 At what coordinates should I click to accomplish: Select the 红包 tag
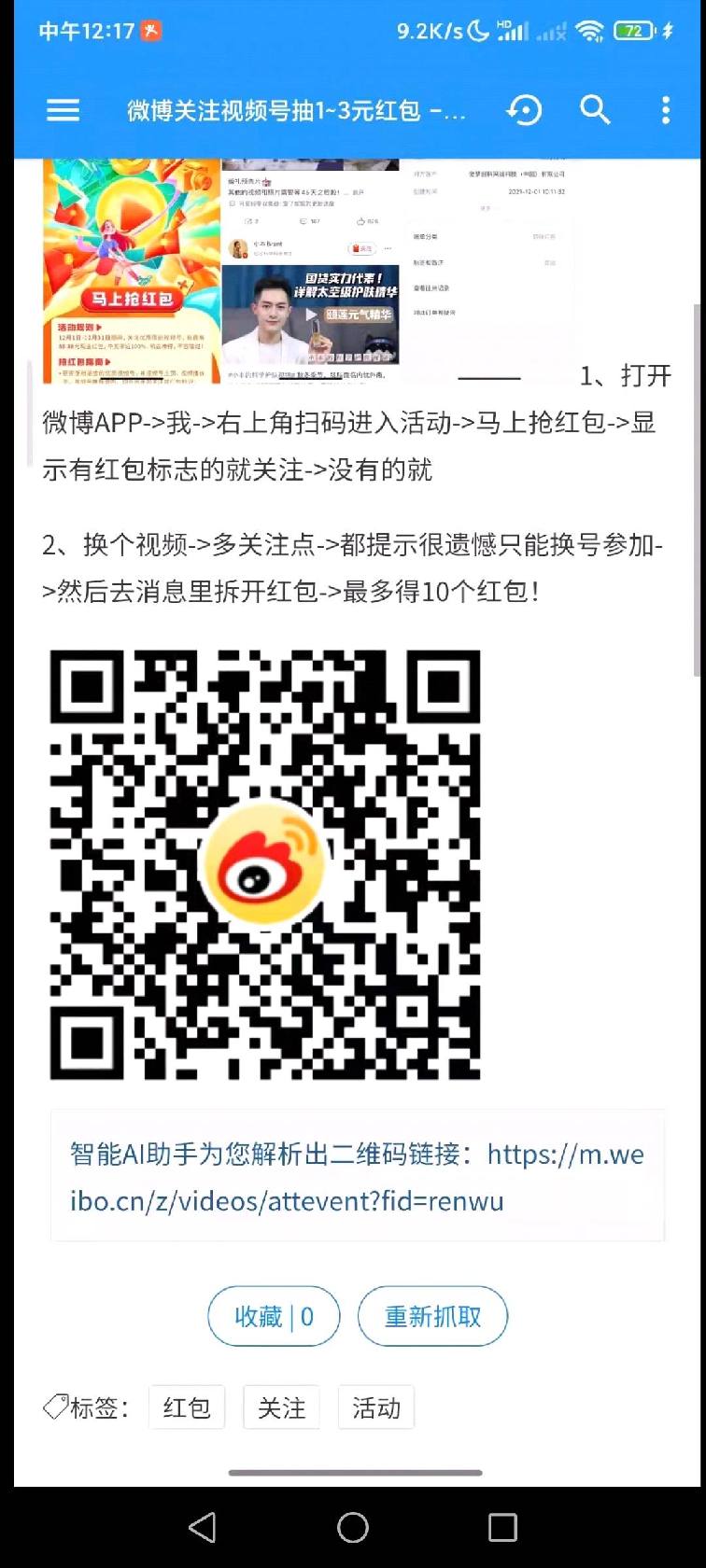(x=187, y=1407)
